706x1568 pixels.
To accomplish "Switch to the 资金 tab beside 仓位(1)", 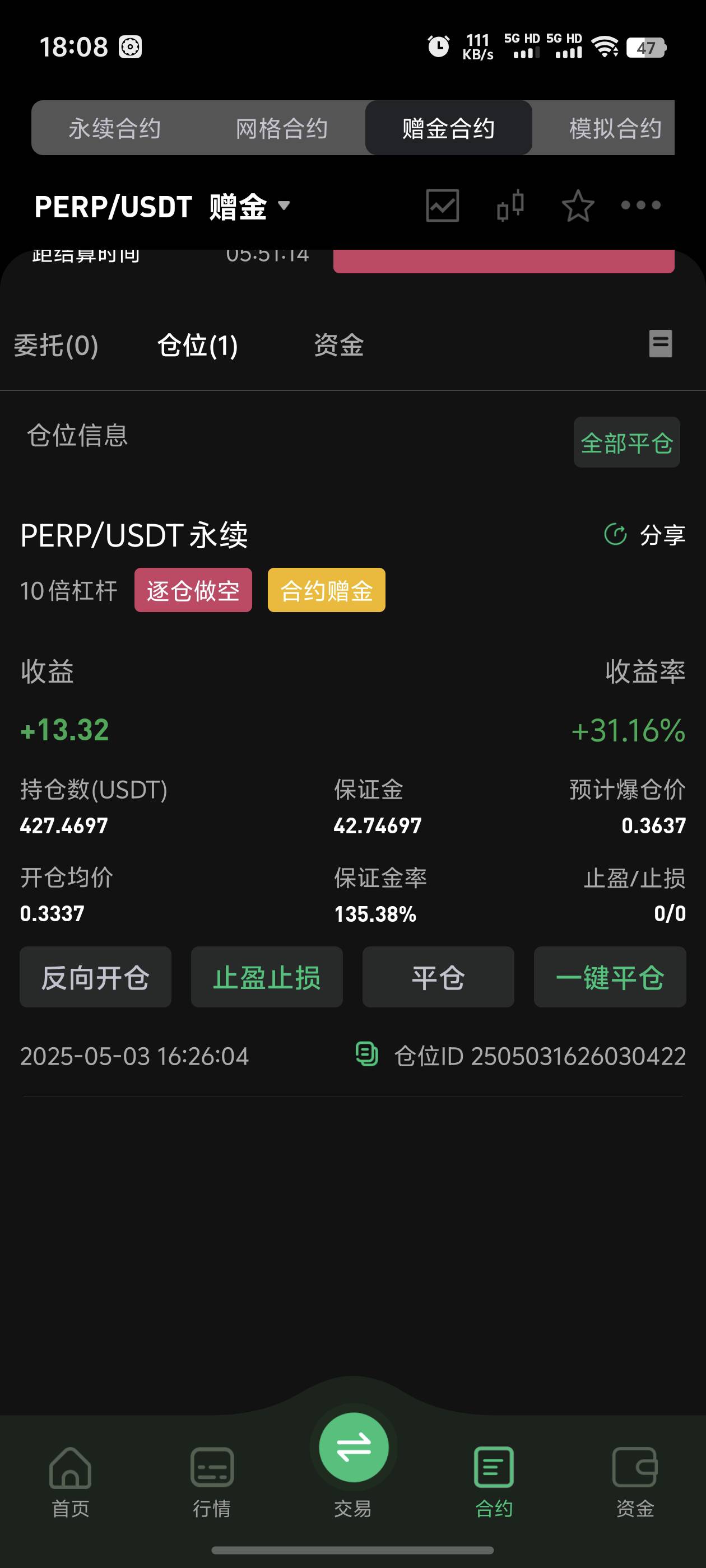I will click(338, 345).
